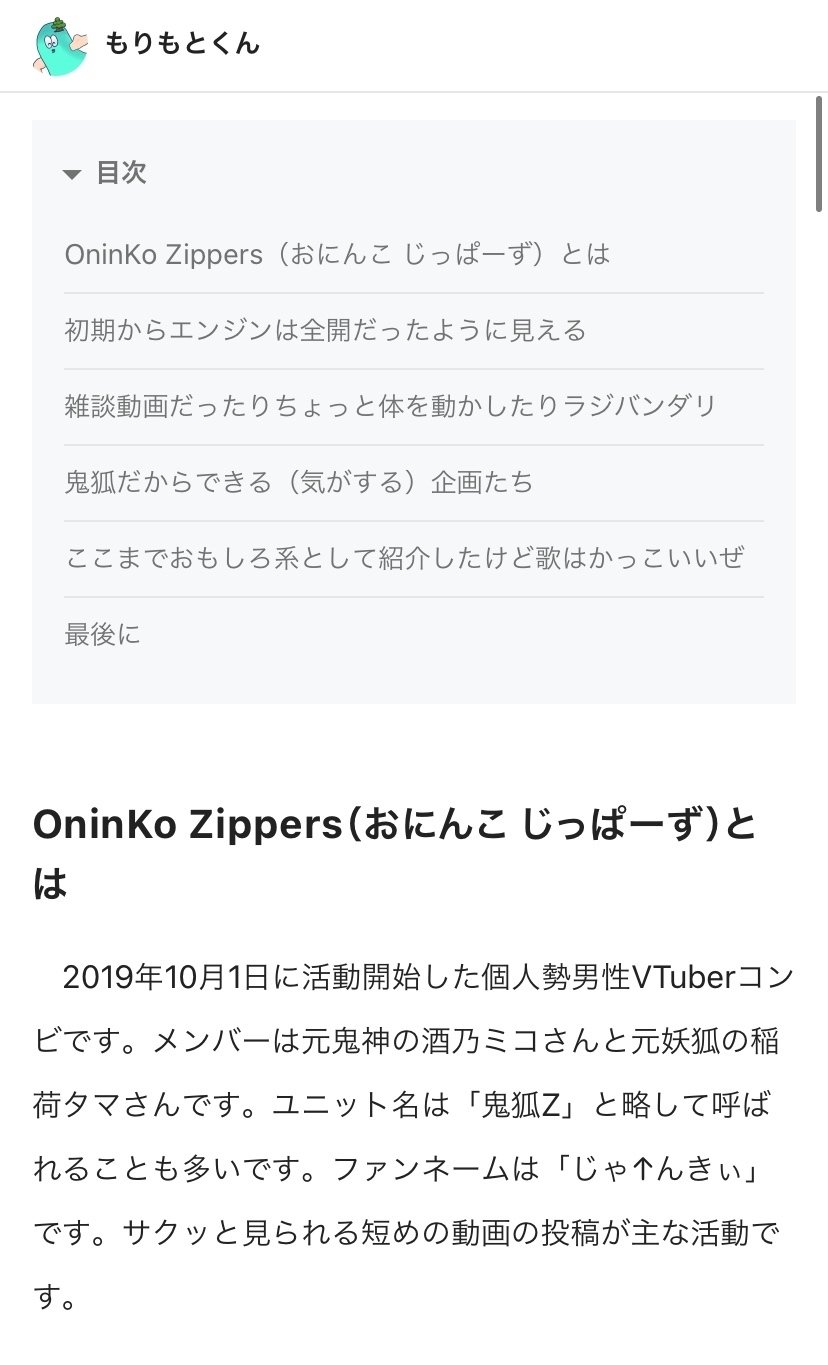Screen dimensions: 828x1365
Task: Go to 歌はかっこいいぜ section link
Action: [404, 558]
